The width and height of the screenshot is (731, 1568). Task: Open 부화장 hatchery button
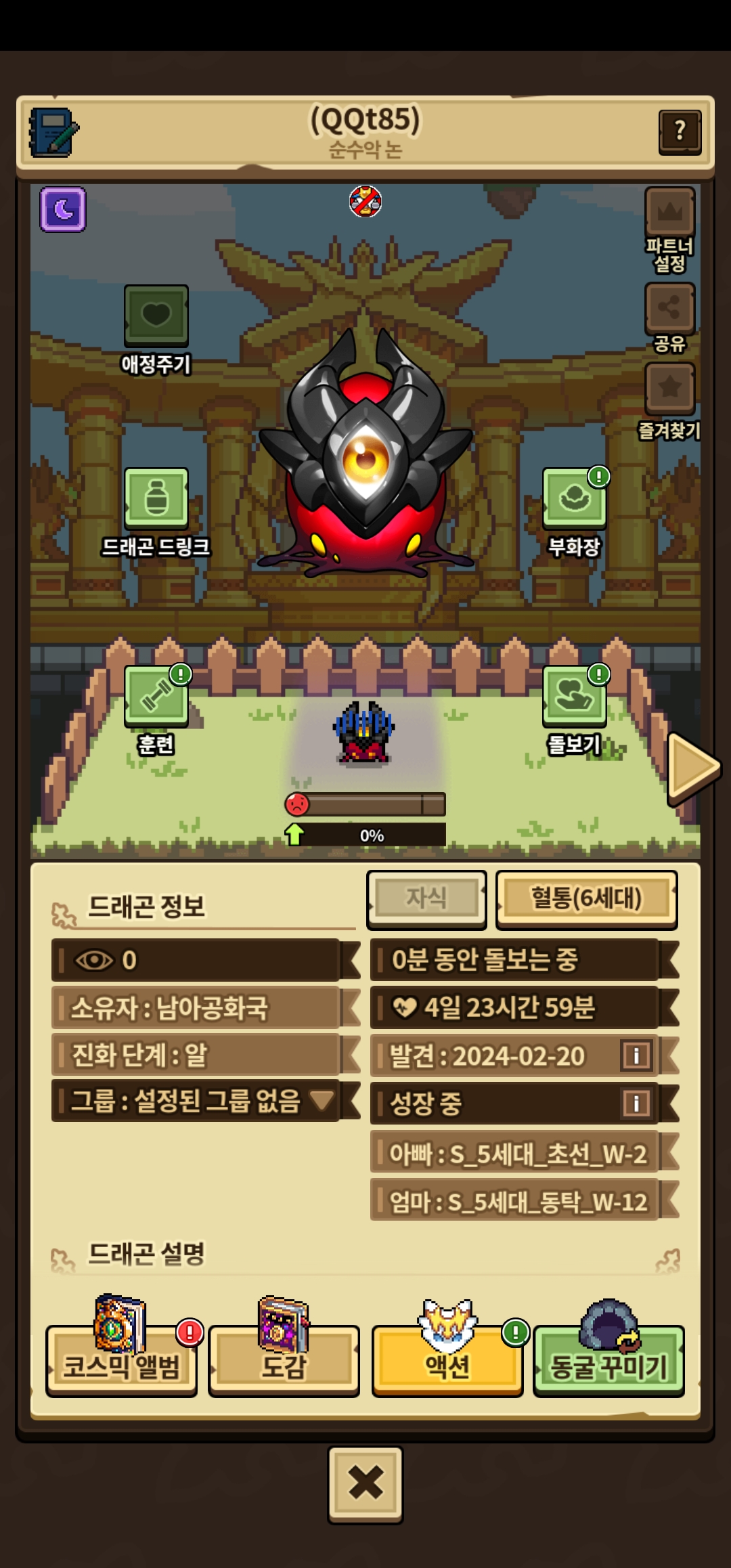574,498
